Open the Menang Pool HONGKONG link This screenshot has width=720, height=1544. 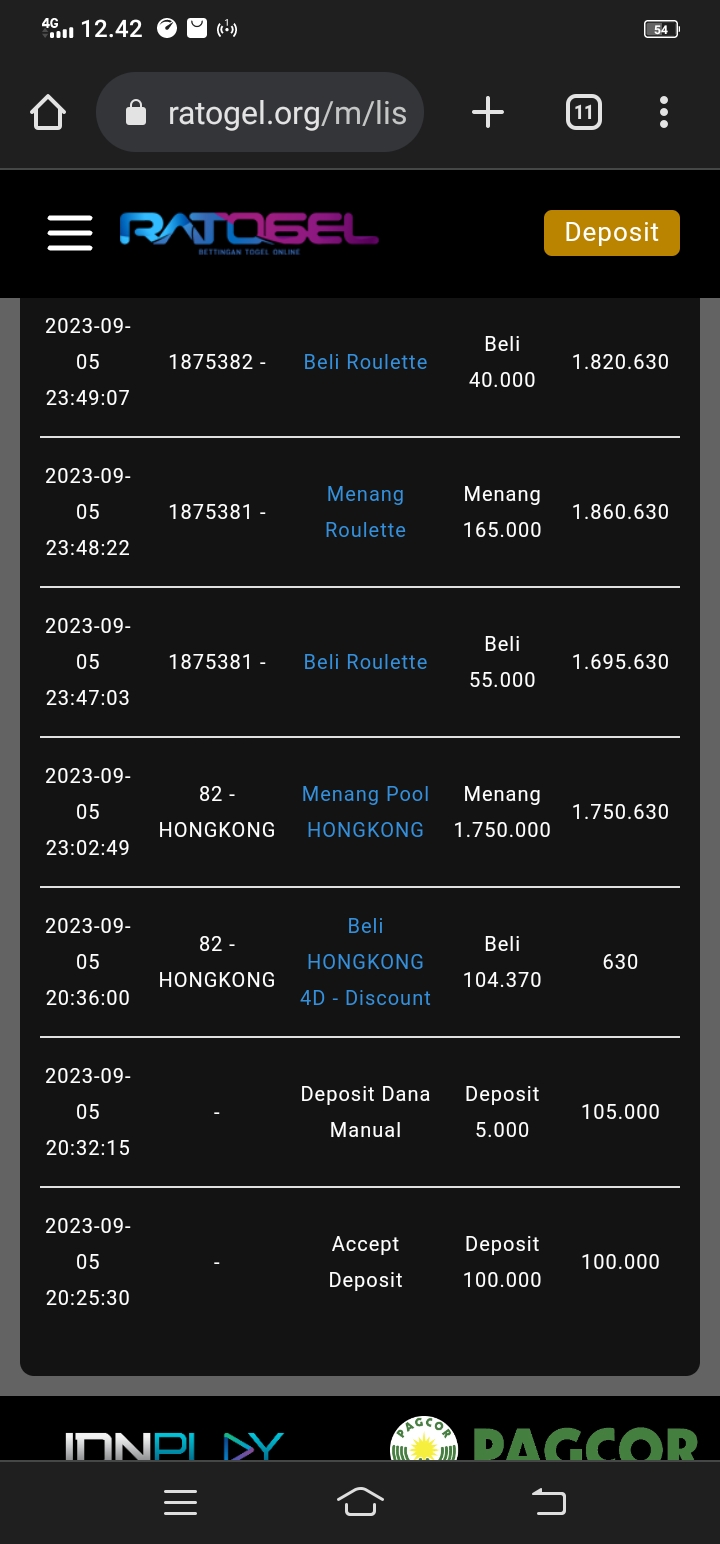(365, 812)
